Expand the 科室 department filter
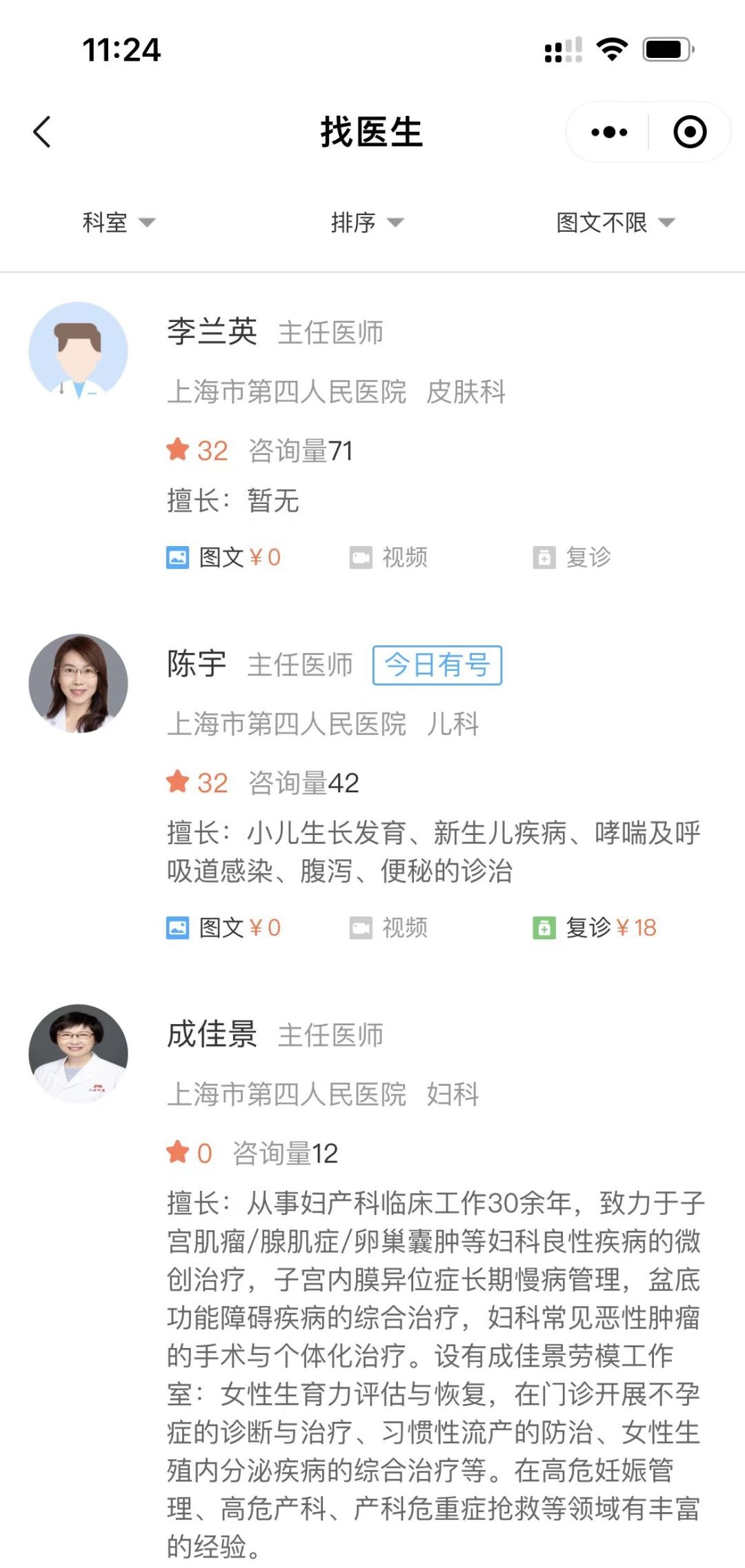745x1568 pixels. pyautogui.click(x=119, y=223)
